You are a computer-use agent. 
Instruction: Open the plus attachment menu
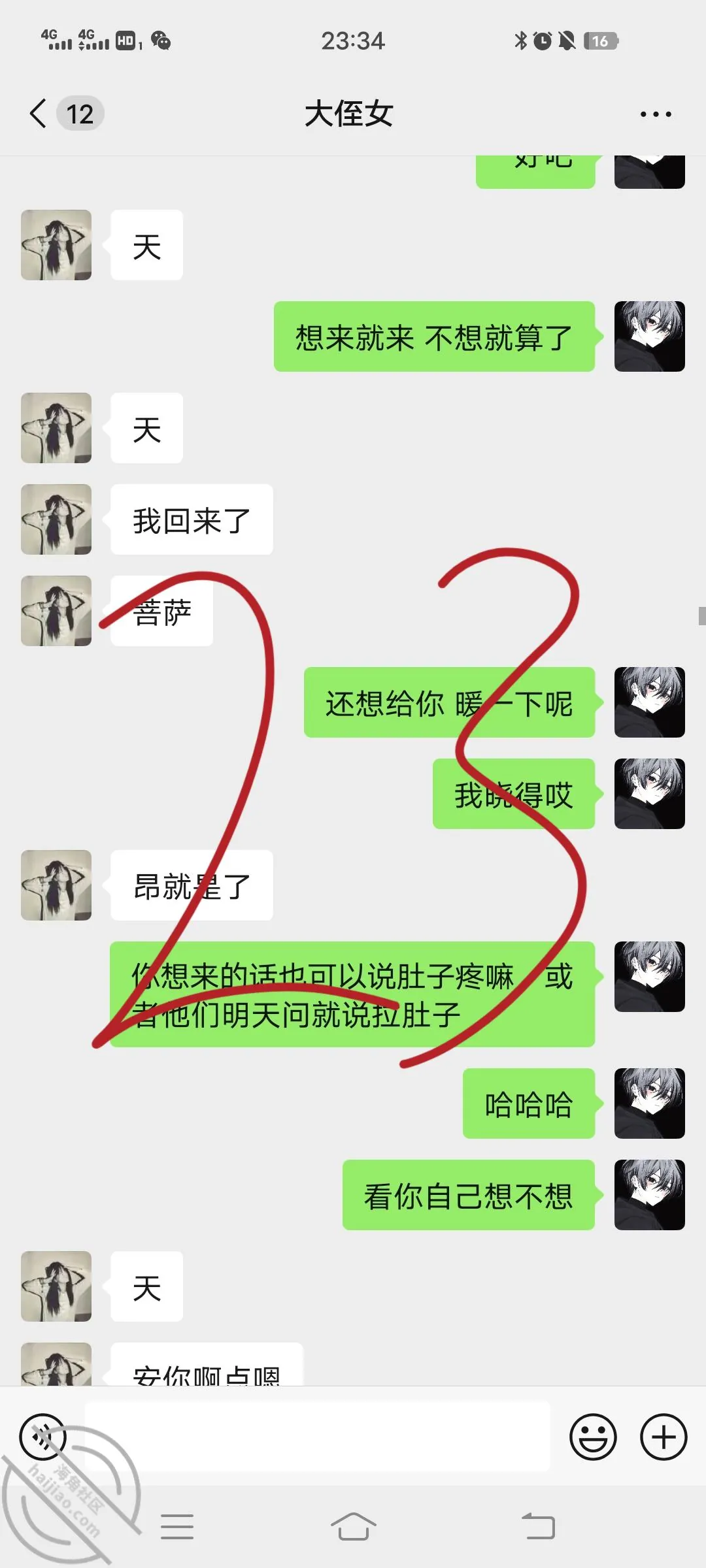(664, 1437)
